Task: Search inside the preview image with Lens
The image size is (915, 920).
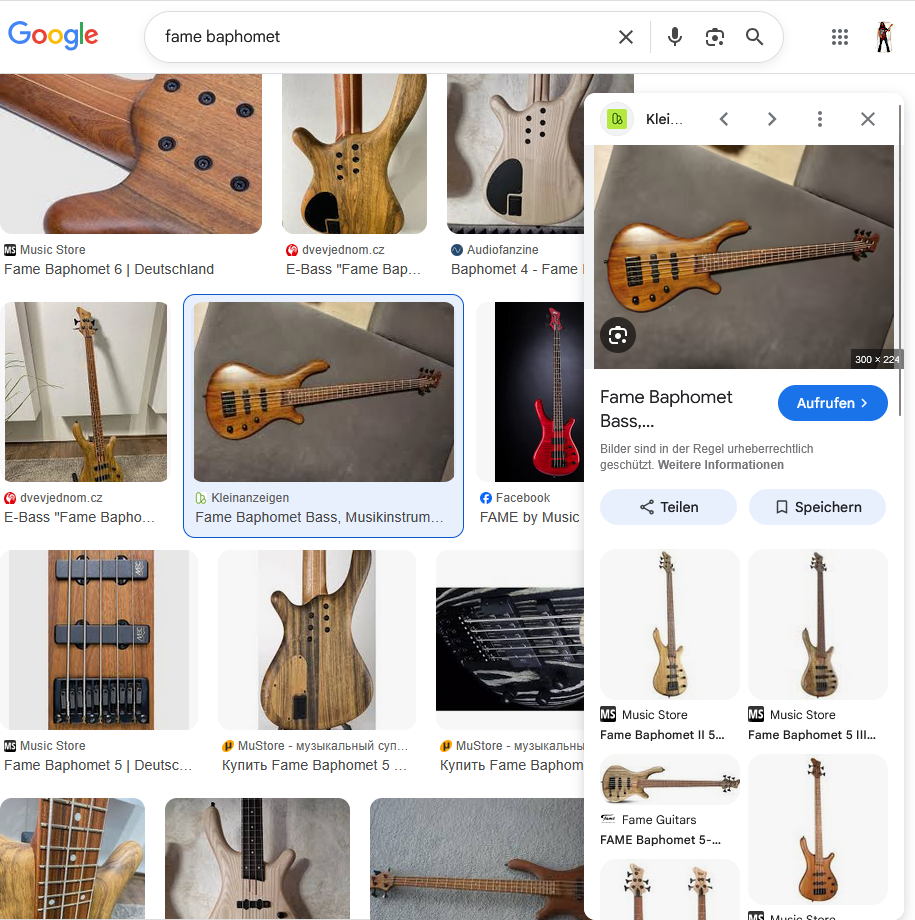Action: (618, 335)
